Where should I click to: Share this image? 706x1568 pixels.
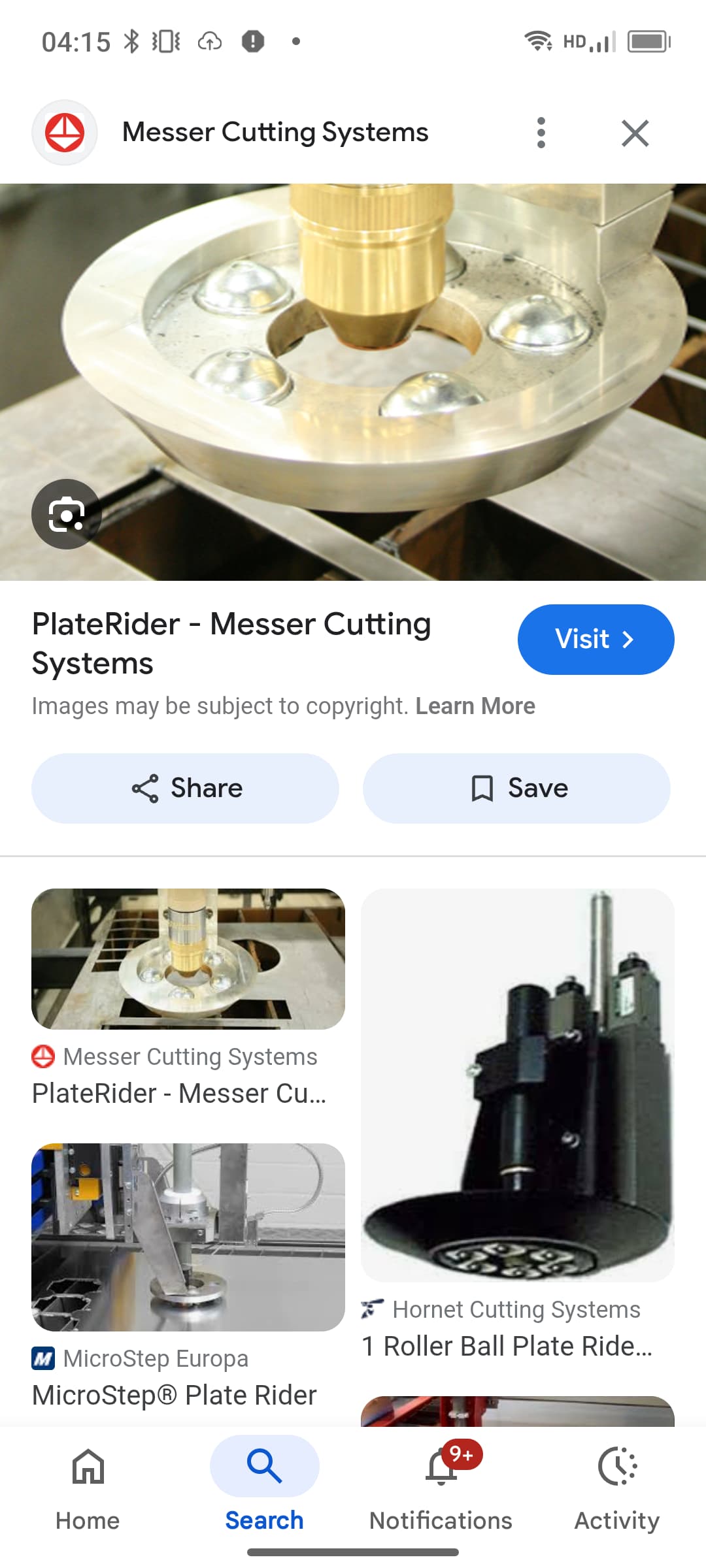pyautogui.click(x=186, y=788)
